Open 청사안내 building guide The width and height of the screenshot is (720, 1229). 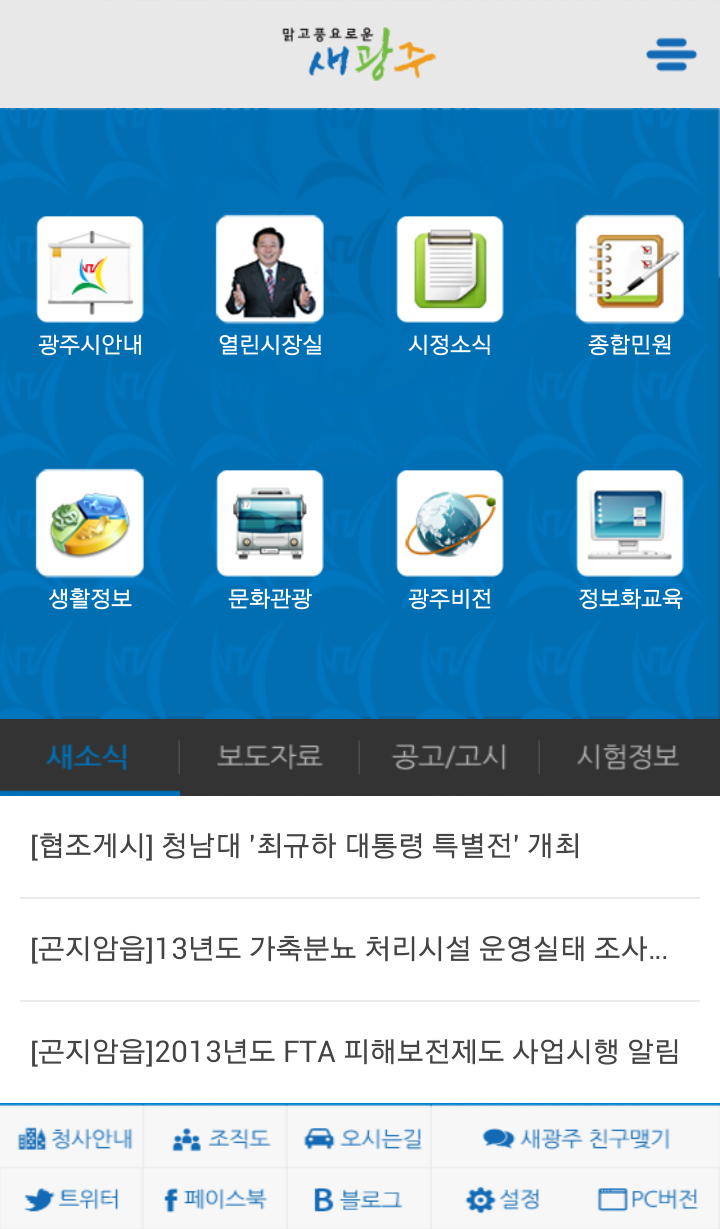pyautogui.click(x=74, y=1138)
